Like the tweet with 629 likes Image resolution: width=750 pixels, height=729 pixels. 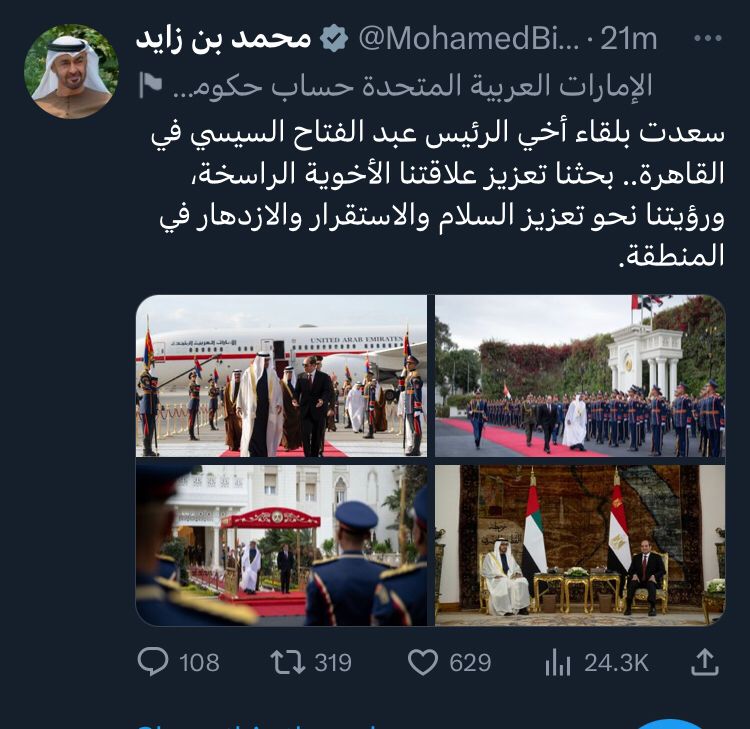(425, 662)
